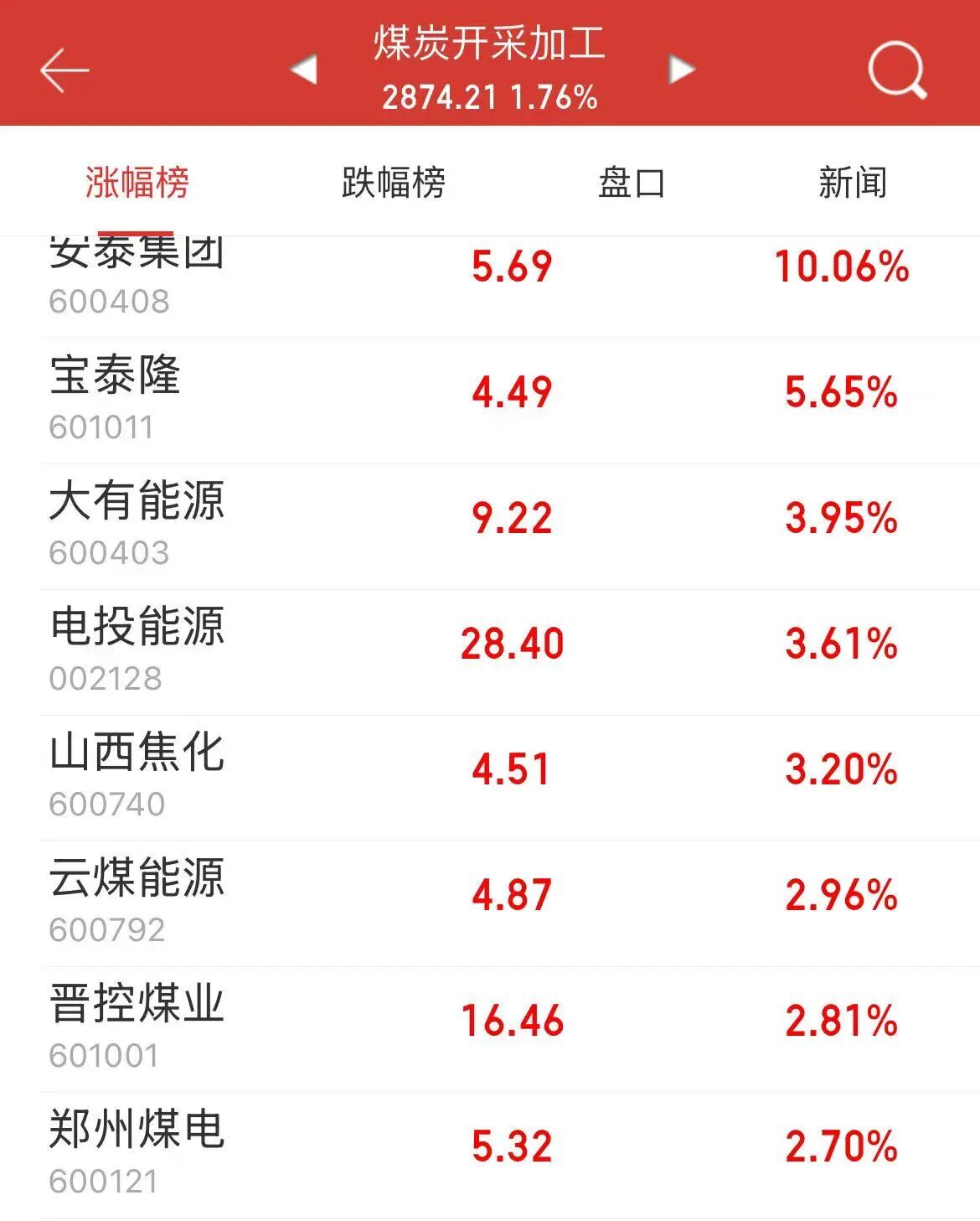Screen dimensions: 980x1221
Task: Open the 宝泰隆 601011 stock row
Action: point(490,401)
